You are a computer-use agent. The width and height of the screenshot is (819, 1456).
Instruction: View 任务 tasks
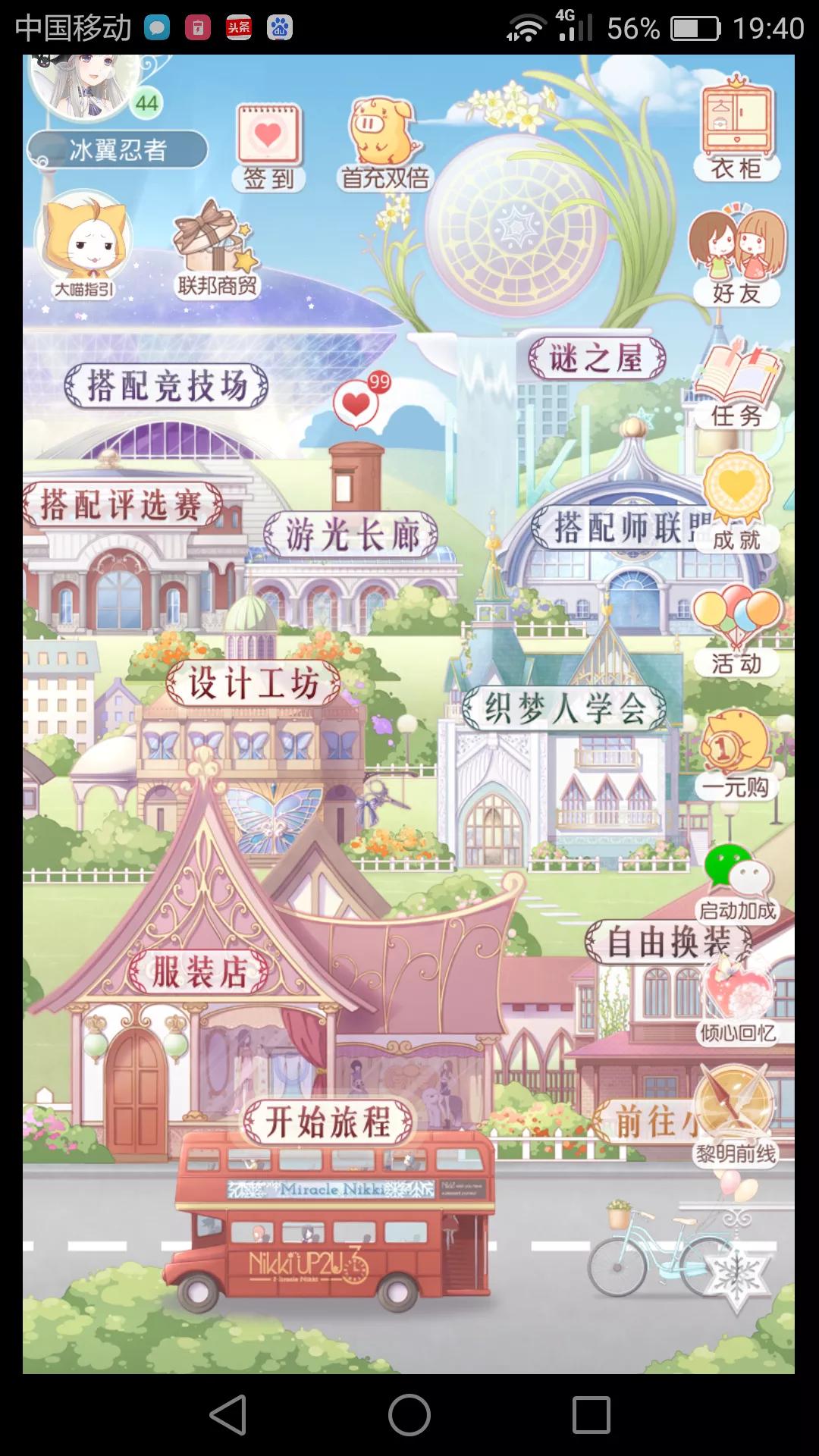tap(736, 385)
